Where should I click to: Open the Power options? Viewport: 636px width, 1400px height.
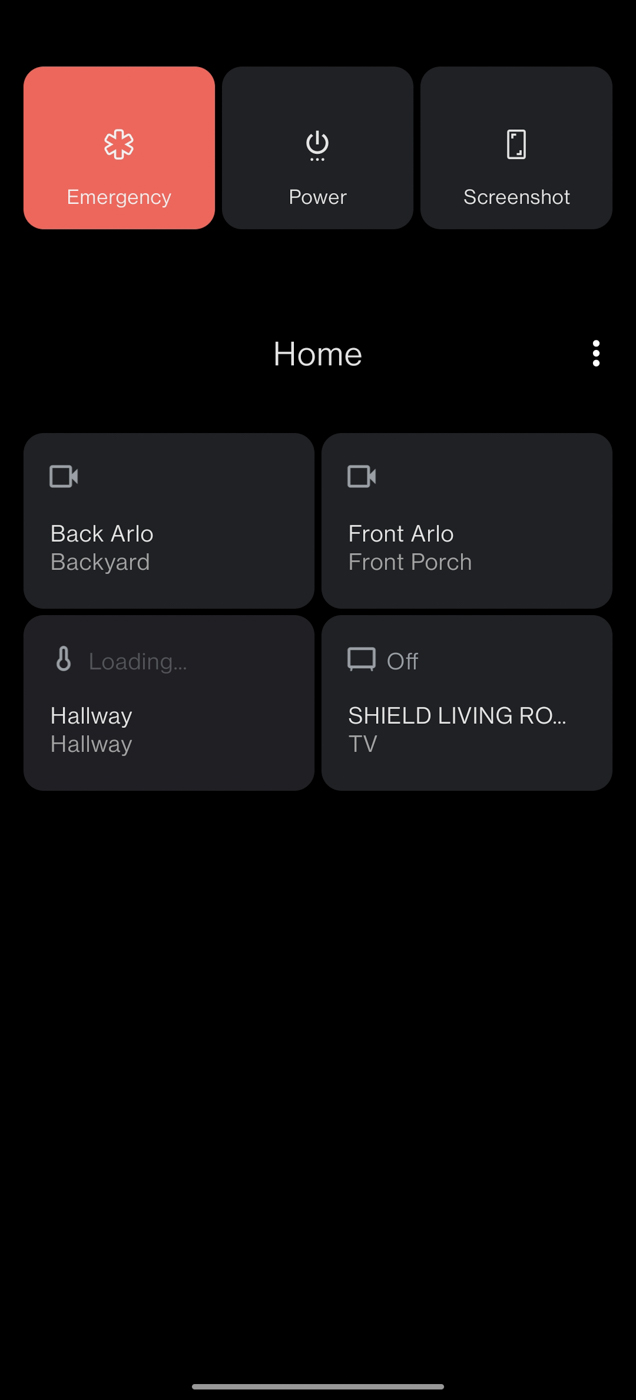(x=317, y=148)
